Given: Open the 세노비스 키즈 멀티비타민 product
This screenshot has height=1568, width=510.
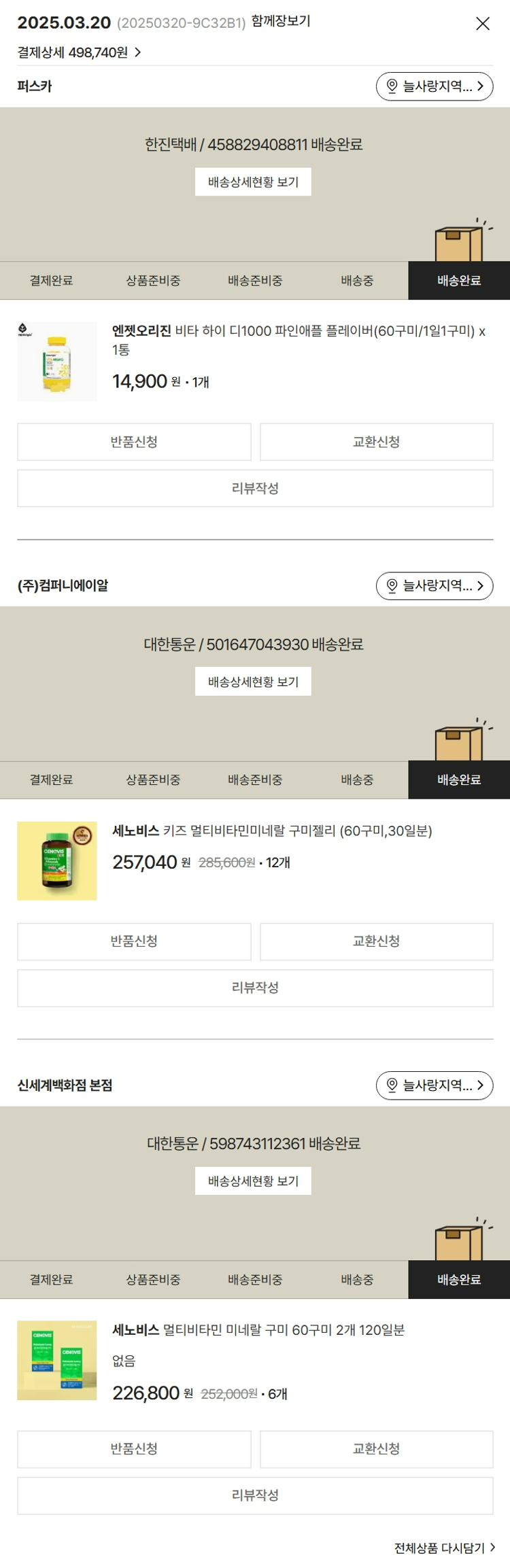Looking at the screenshot, I should click(272, 831).
